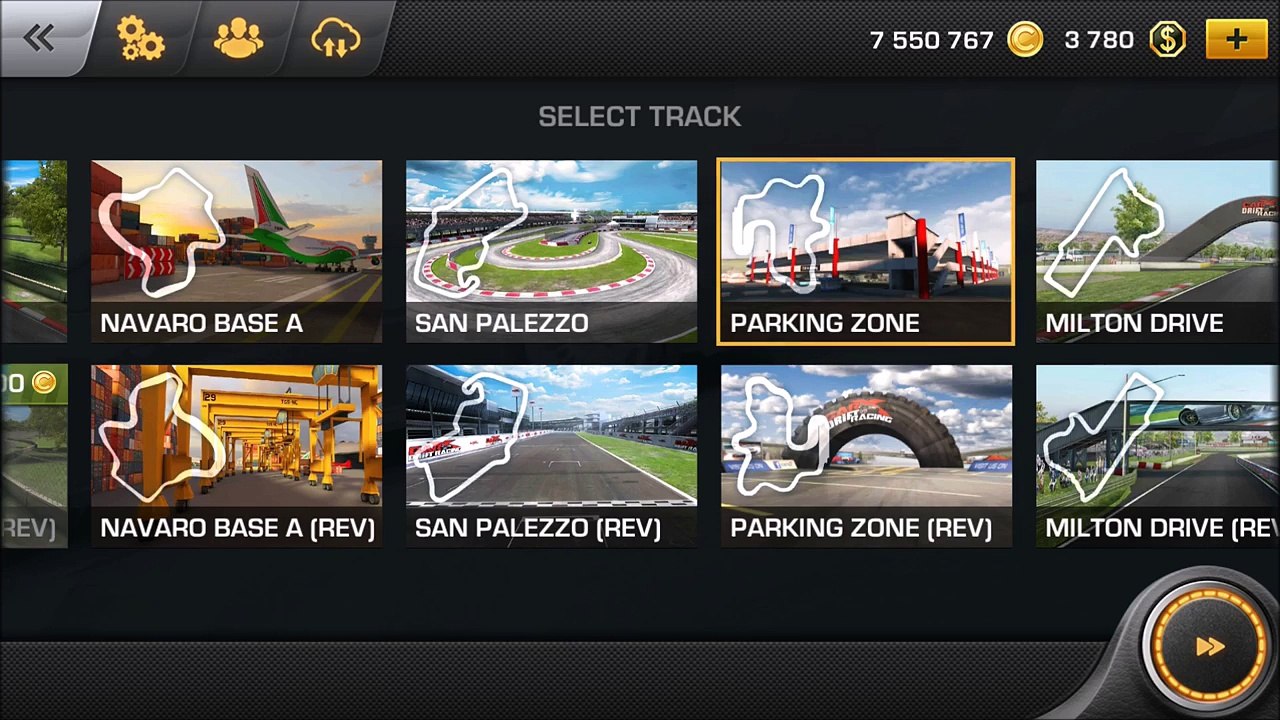
Task: Pick Milton Drive (Rev) track
Action: point(1157,455)
